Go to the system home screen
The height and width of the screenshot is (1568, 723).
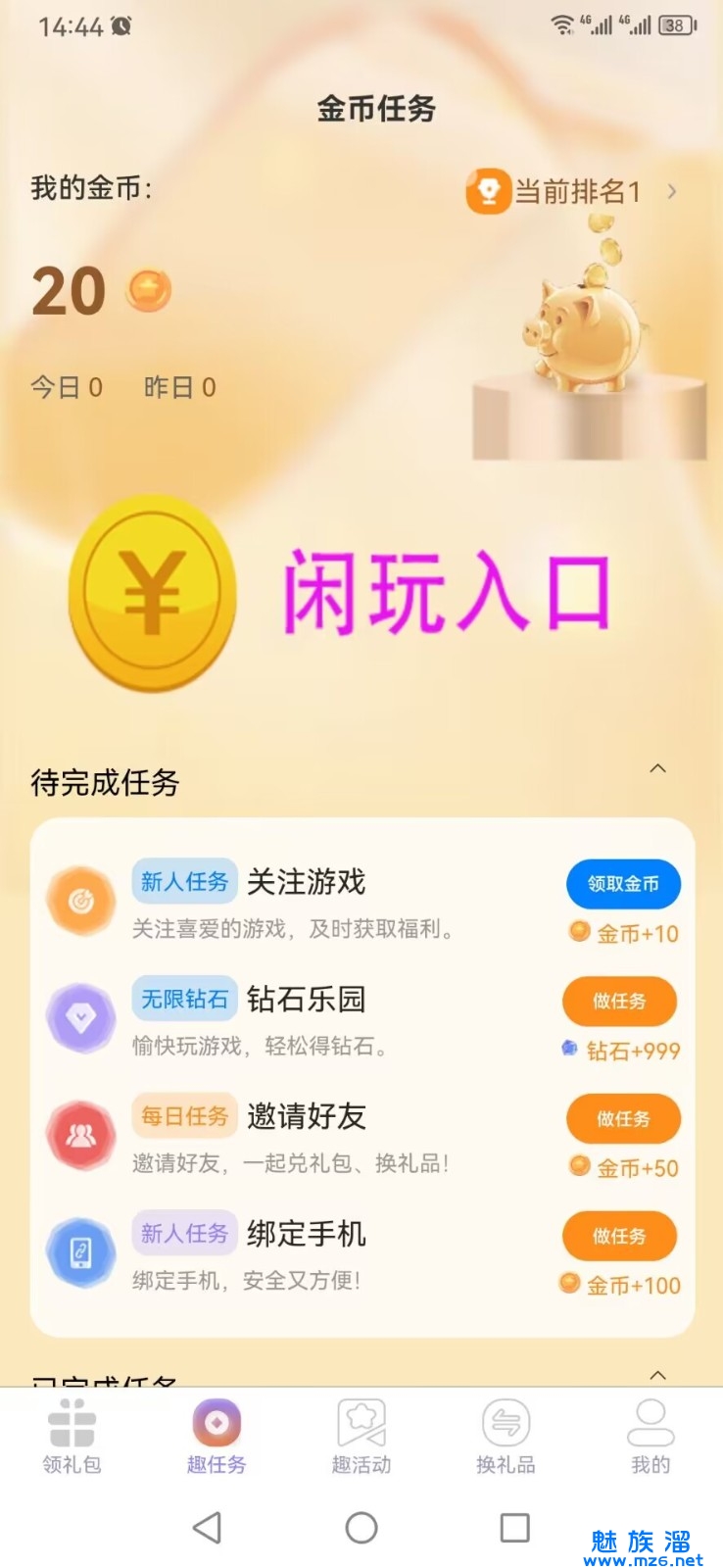pos(361,1527)
